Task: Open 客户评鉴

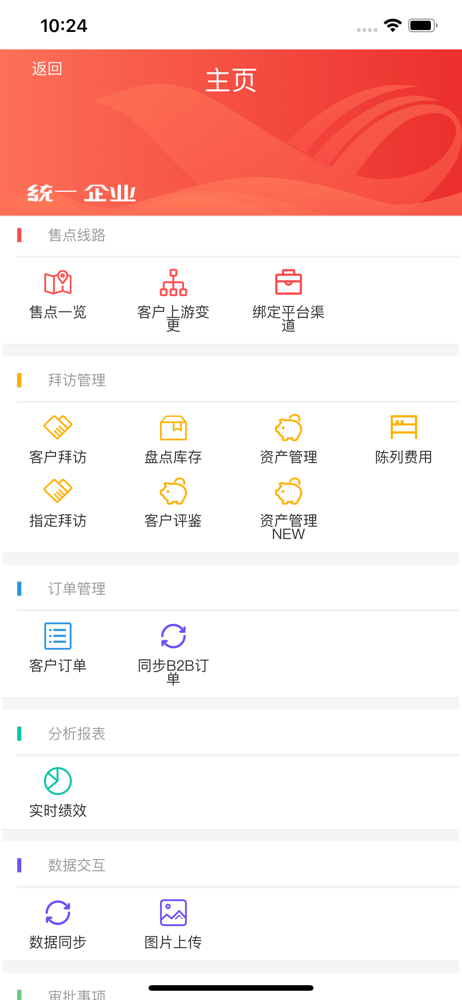Action: point(173,503)
